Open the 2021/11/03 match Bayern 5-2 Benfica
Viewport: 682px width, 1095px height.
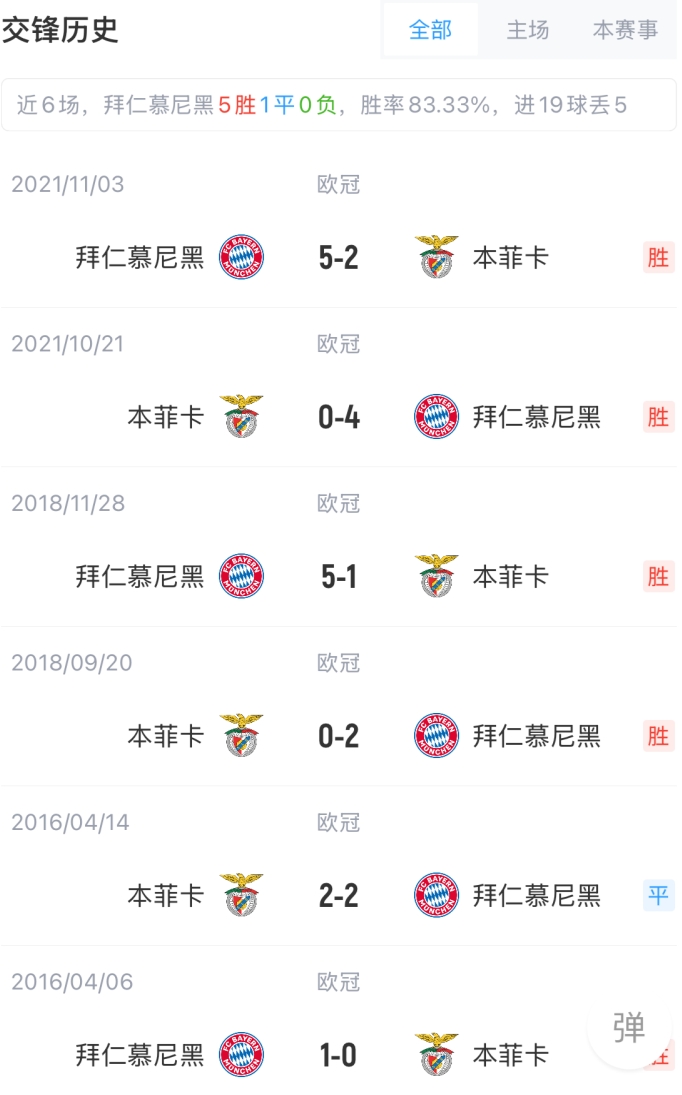point(339,228)
